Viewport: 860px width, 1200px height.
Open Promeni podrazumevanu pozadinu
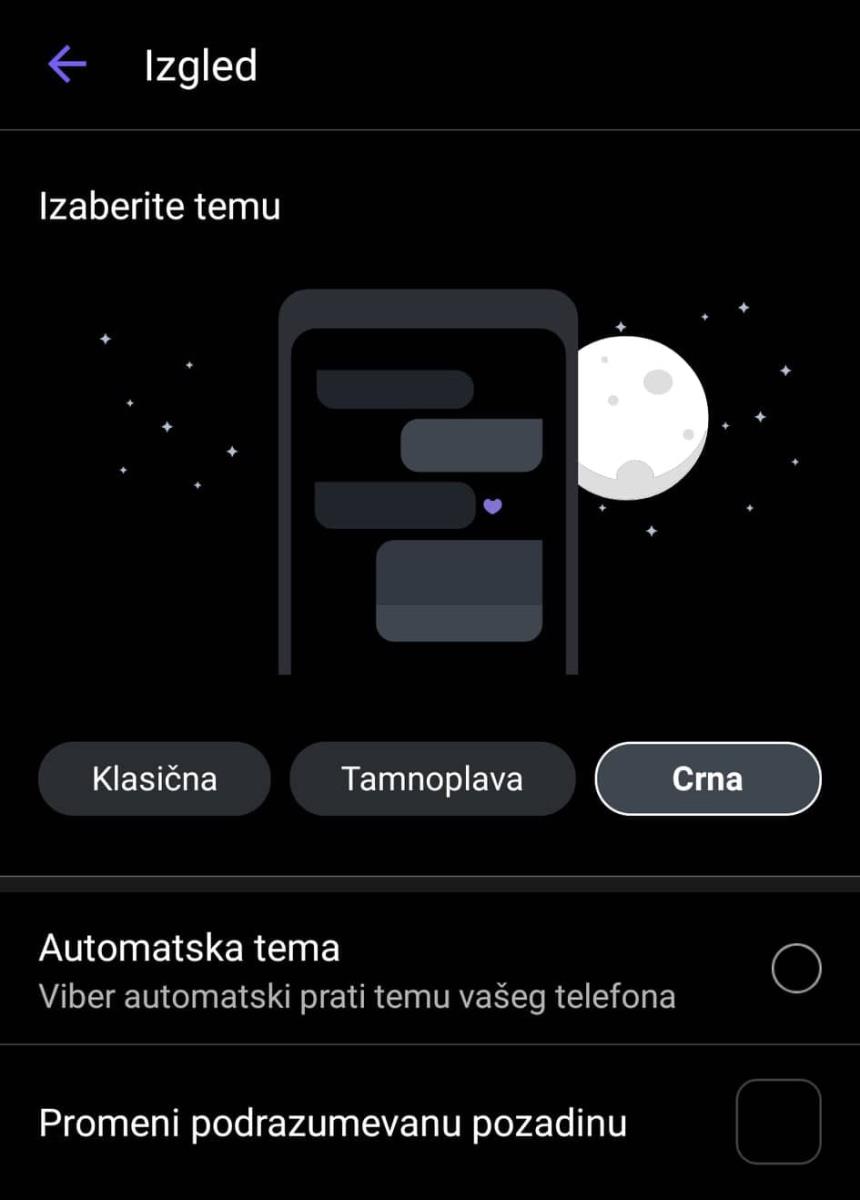(332, 1123)
